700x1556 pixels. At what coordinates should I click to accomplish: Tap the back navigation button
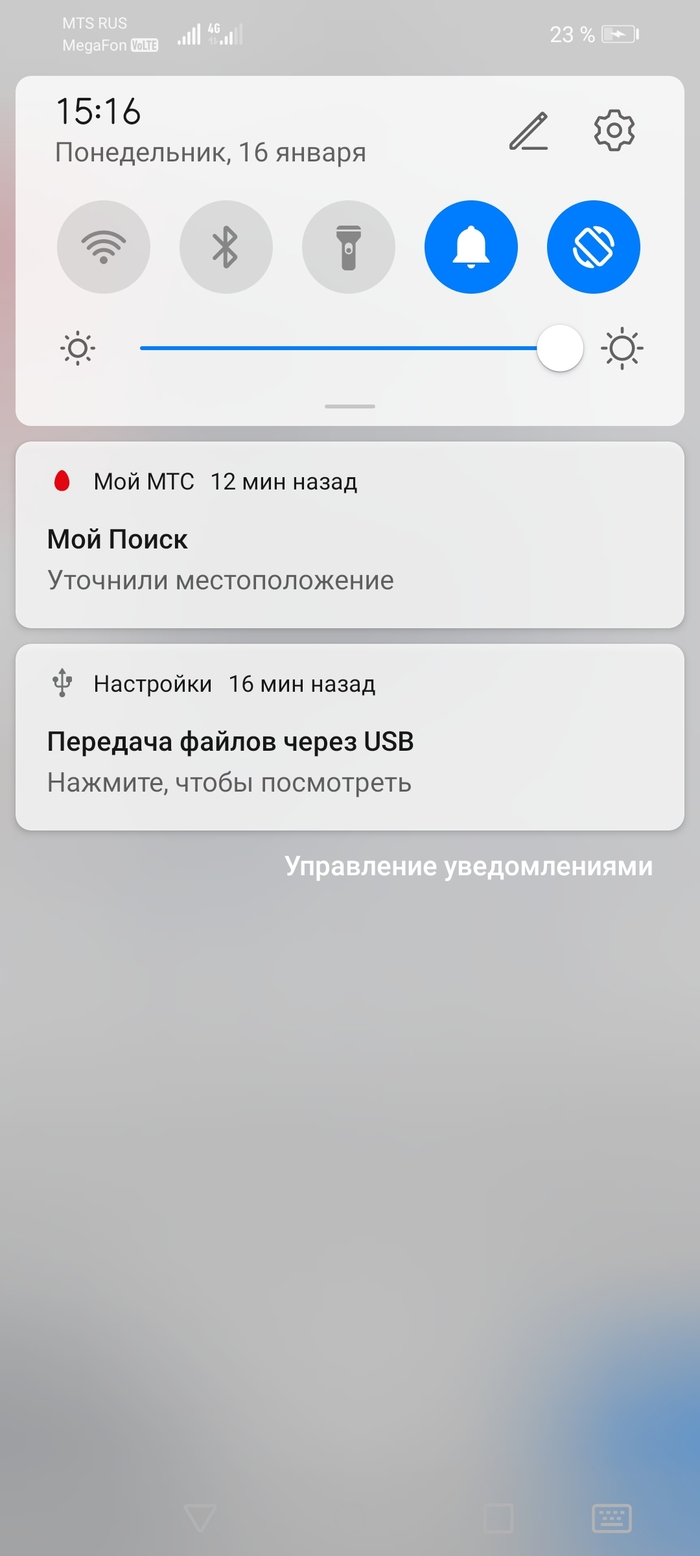click(200, 1518)
